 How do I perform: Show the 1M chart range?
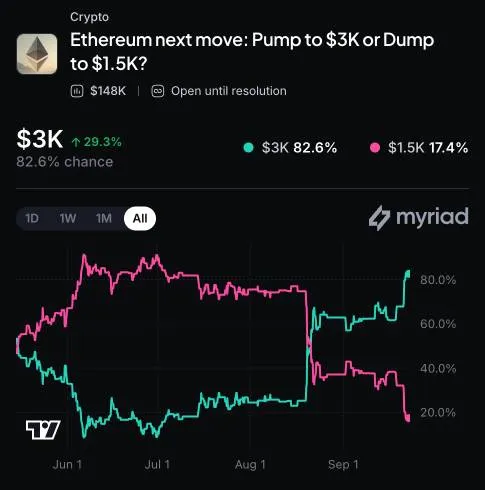[x=104, y=219]
